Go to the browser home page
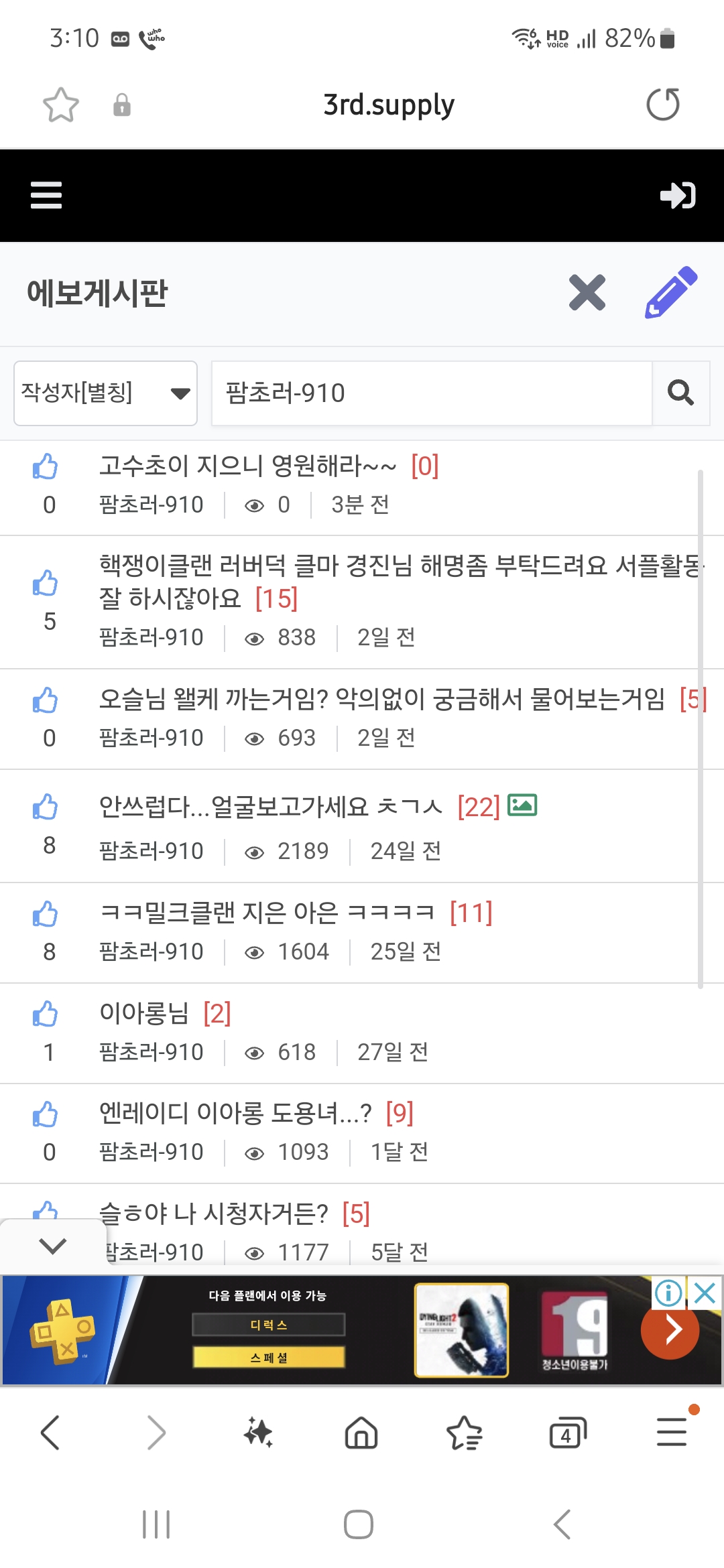 [361, 1433]
